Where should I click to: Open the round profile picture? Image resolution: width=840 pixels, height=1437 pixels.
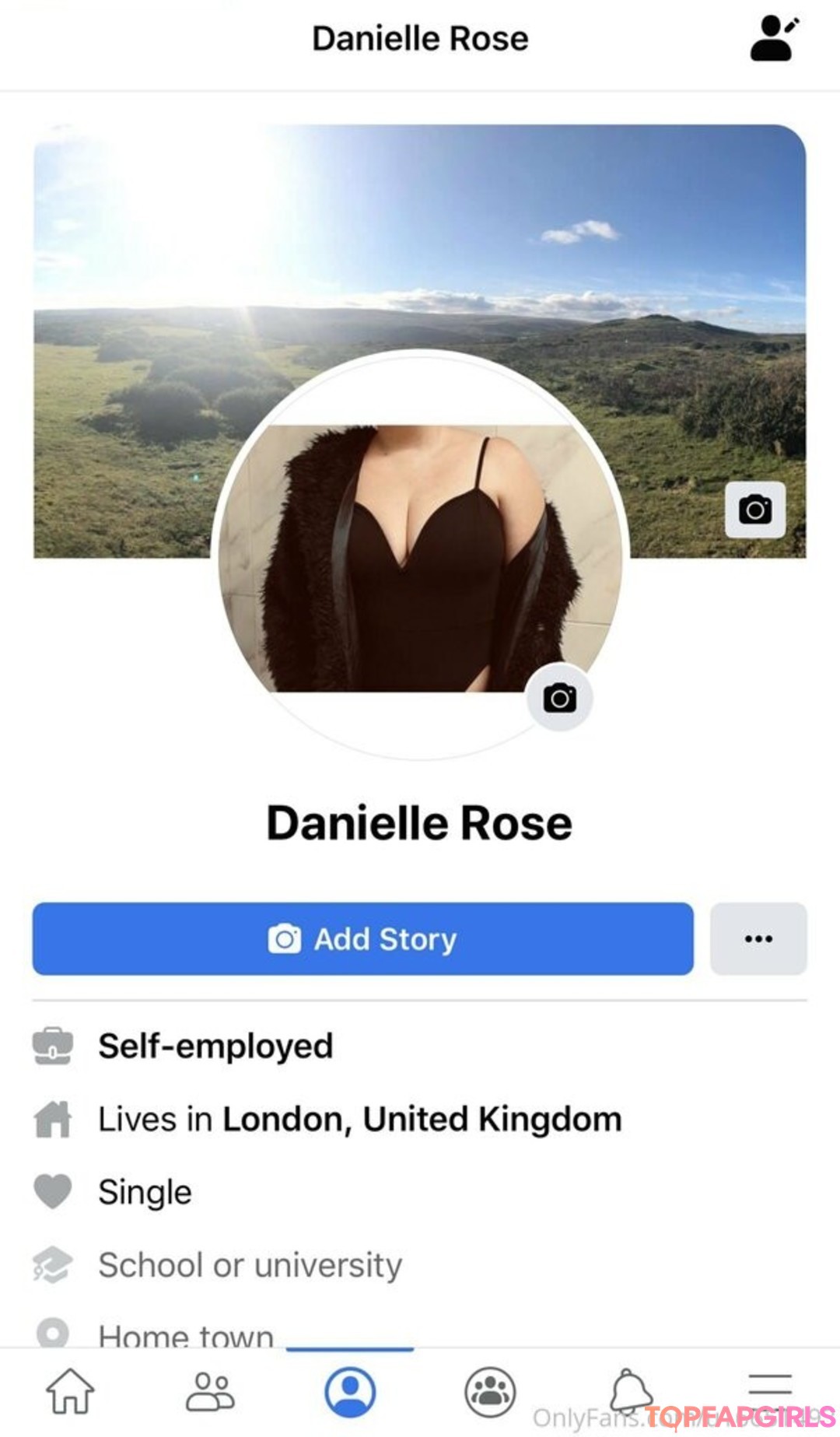[420, 555]
